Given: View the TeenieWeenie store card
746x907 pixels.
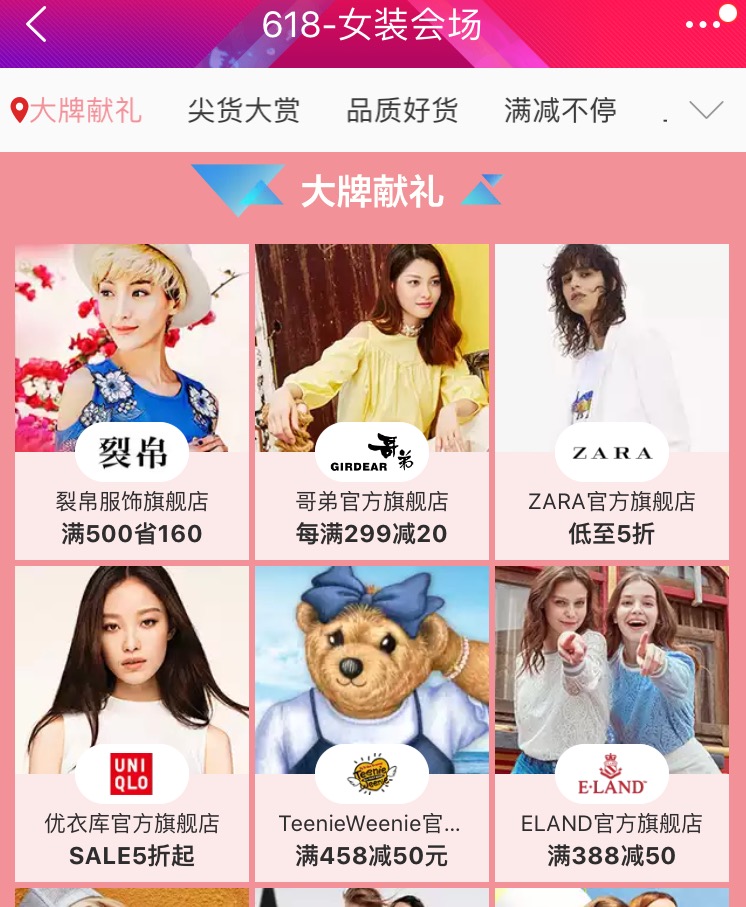Looking at the screenshot, I should click(372, 722).
